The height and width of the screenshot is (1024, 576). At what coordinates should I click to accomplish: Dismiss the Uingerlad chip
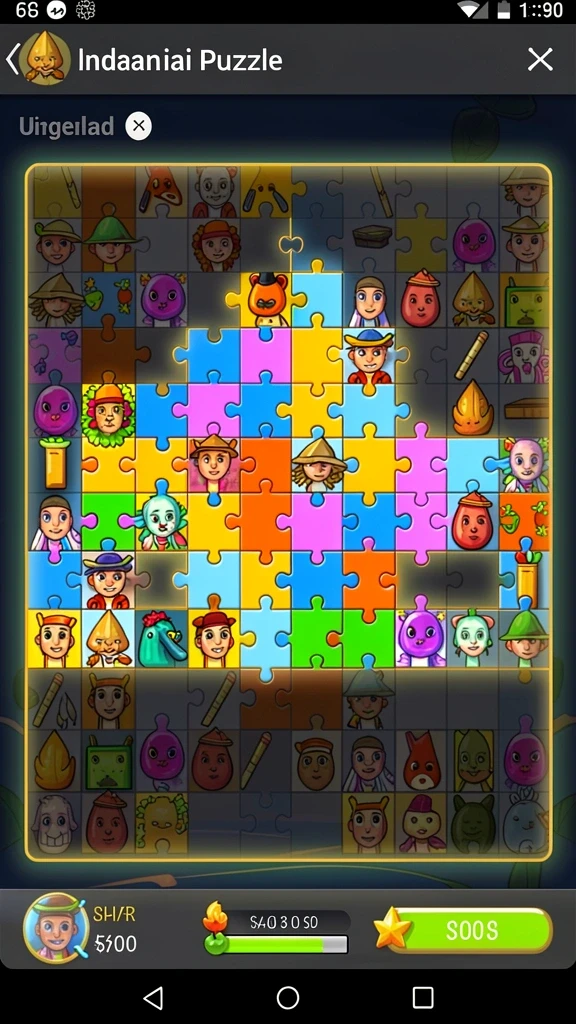pyautogui.click(x=138, y=126)
